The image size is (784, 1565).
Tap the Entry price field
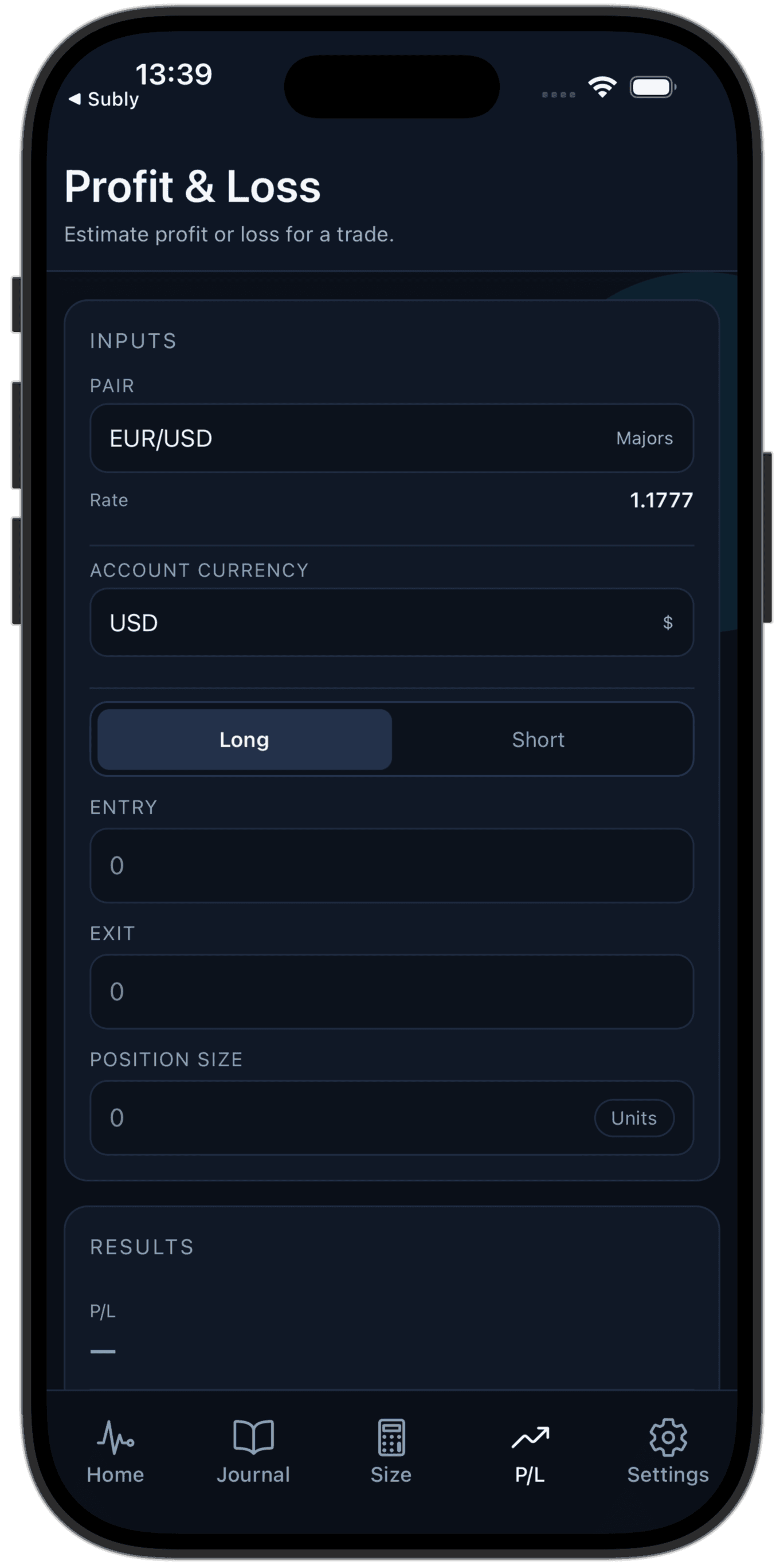[391, 865]
